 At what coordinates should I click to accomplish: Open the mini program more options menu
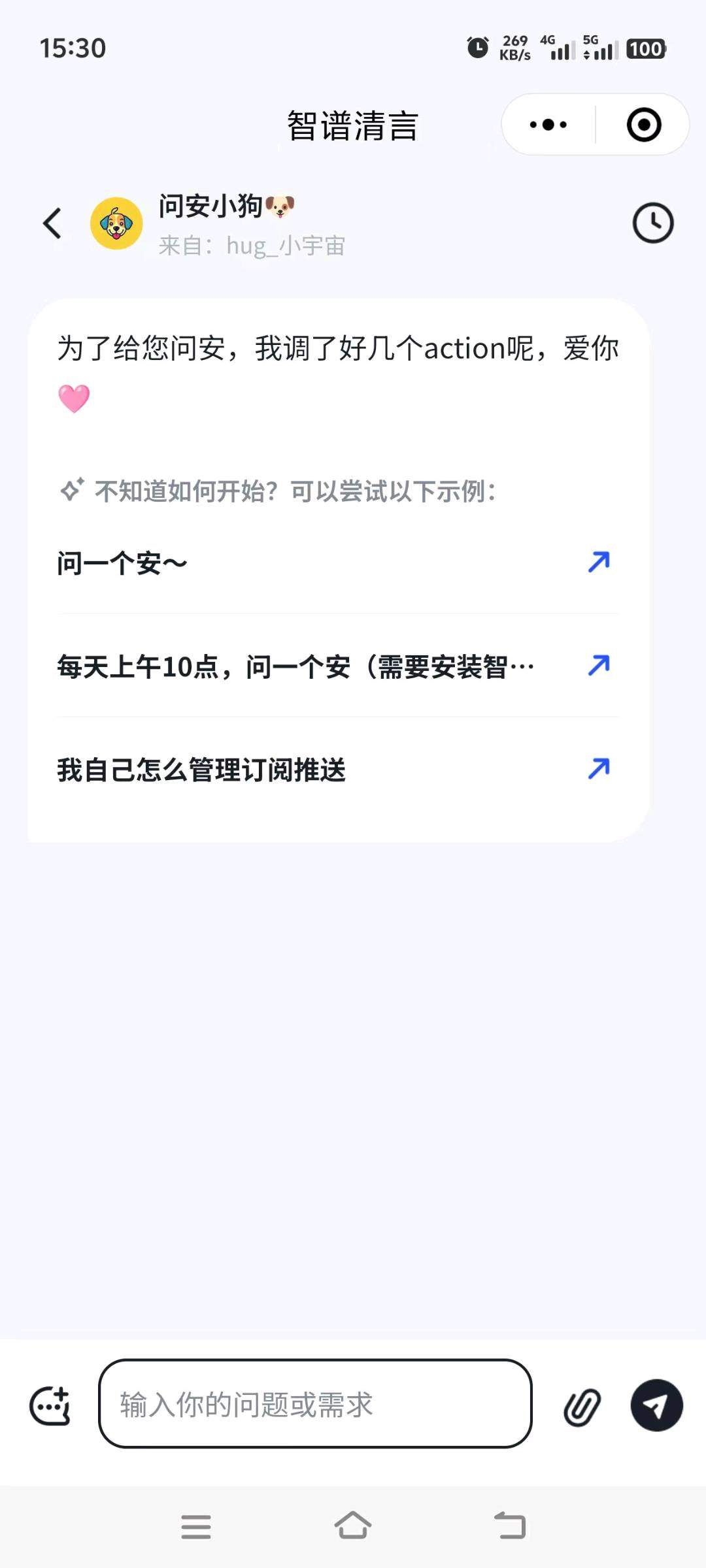click(548, 124)
